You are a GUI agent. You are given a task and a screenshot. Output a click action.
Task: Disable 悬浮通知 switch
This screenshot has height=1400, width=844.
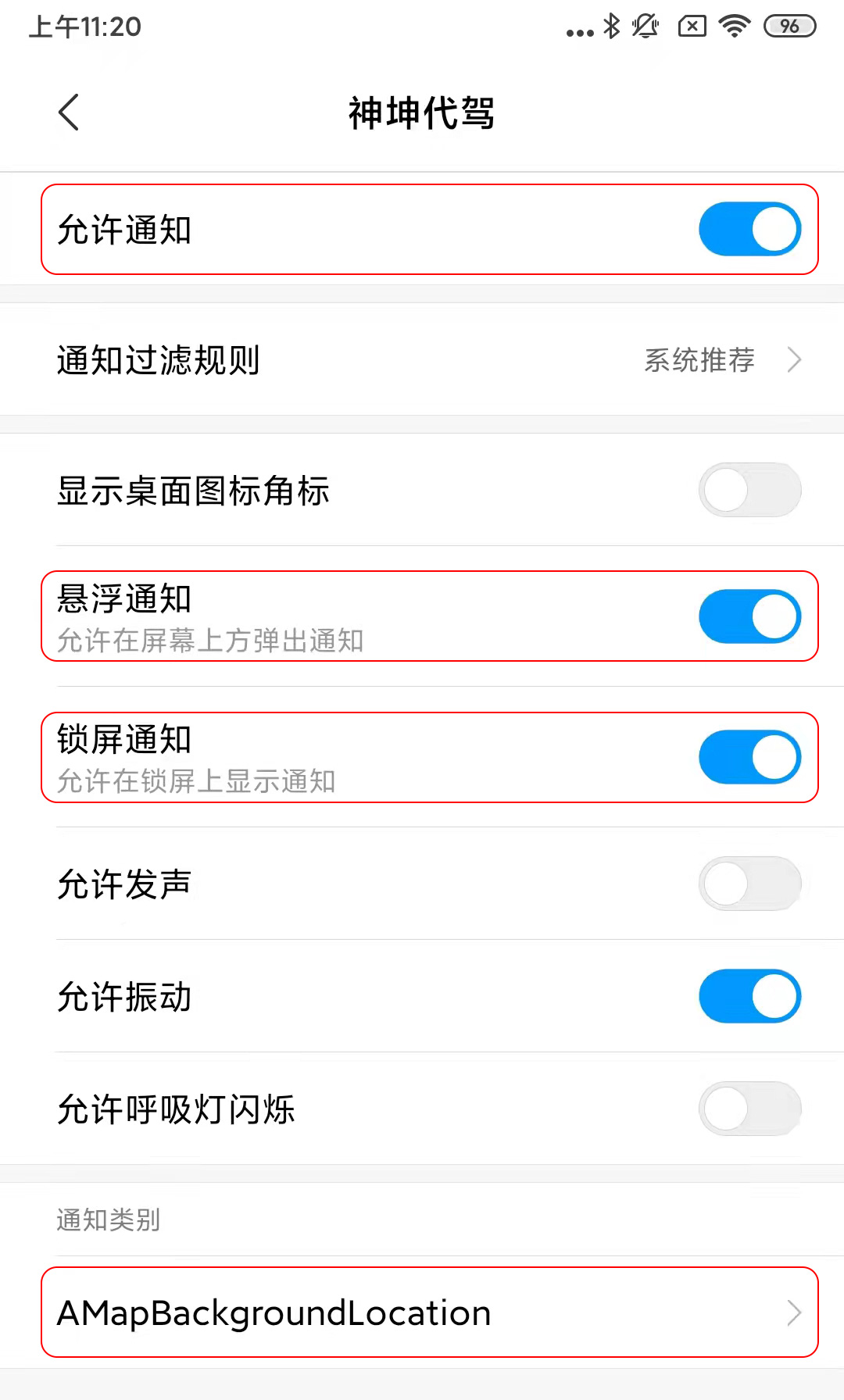[x=749, y=616]
